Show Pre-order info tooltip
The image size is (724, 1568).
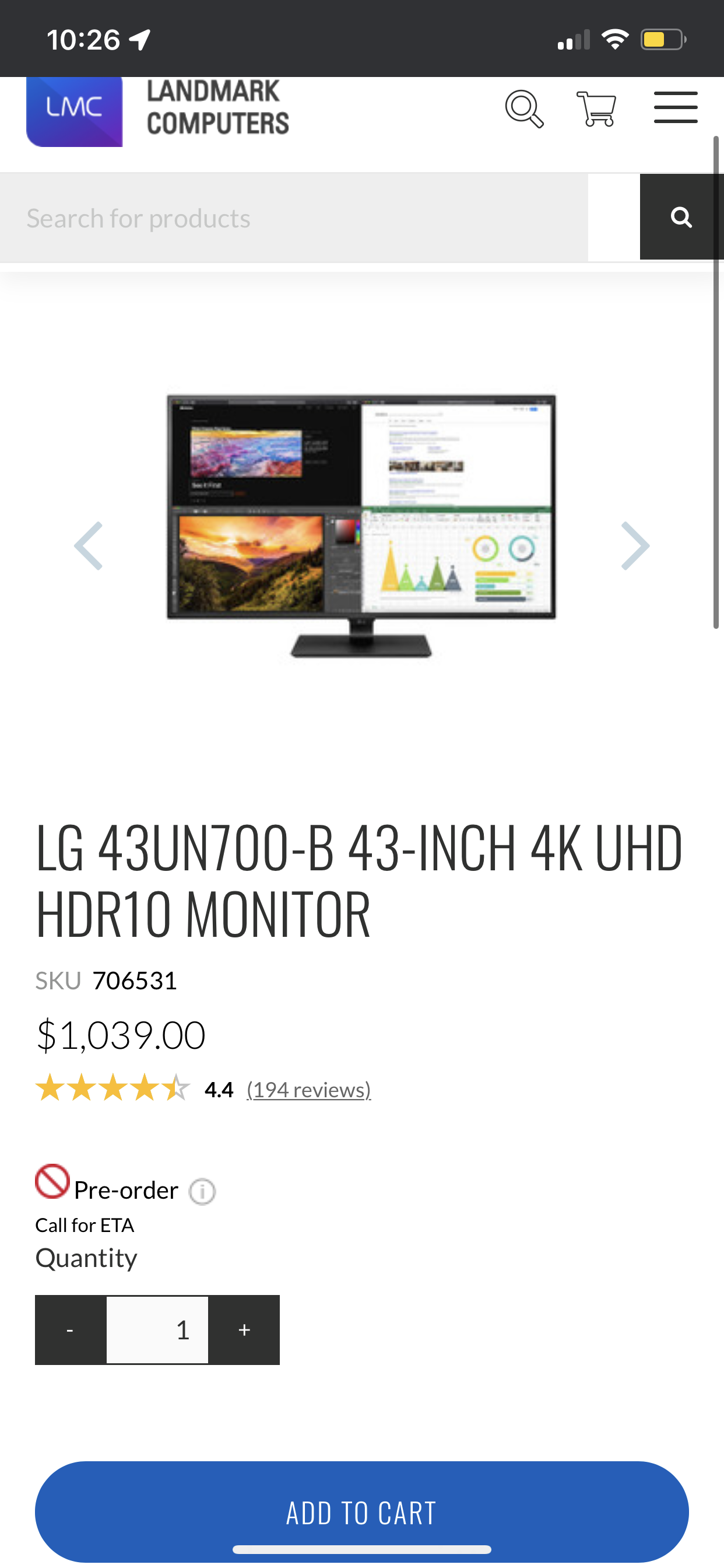(x=202, y=1191)
